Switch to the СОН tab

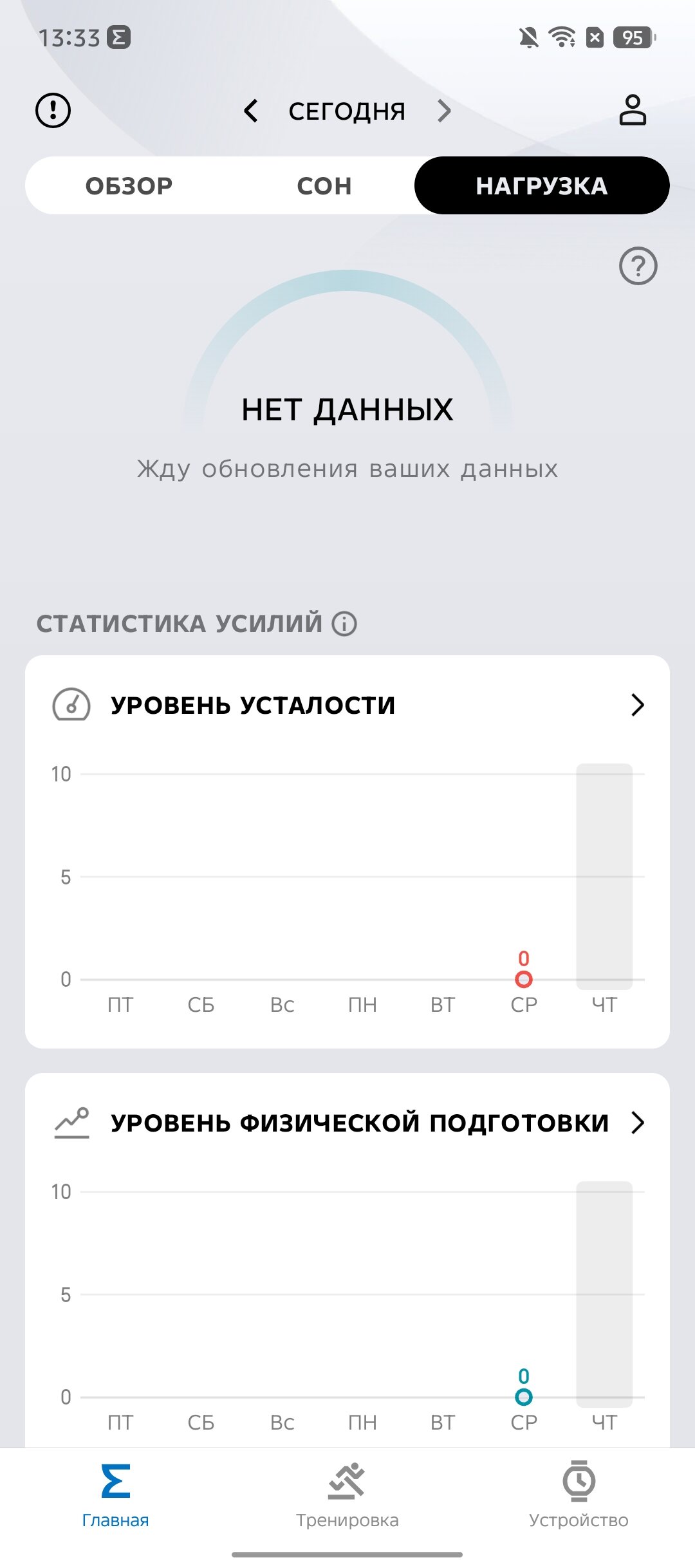(x=324, y=186)
